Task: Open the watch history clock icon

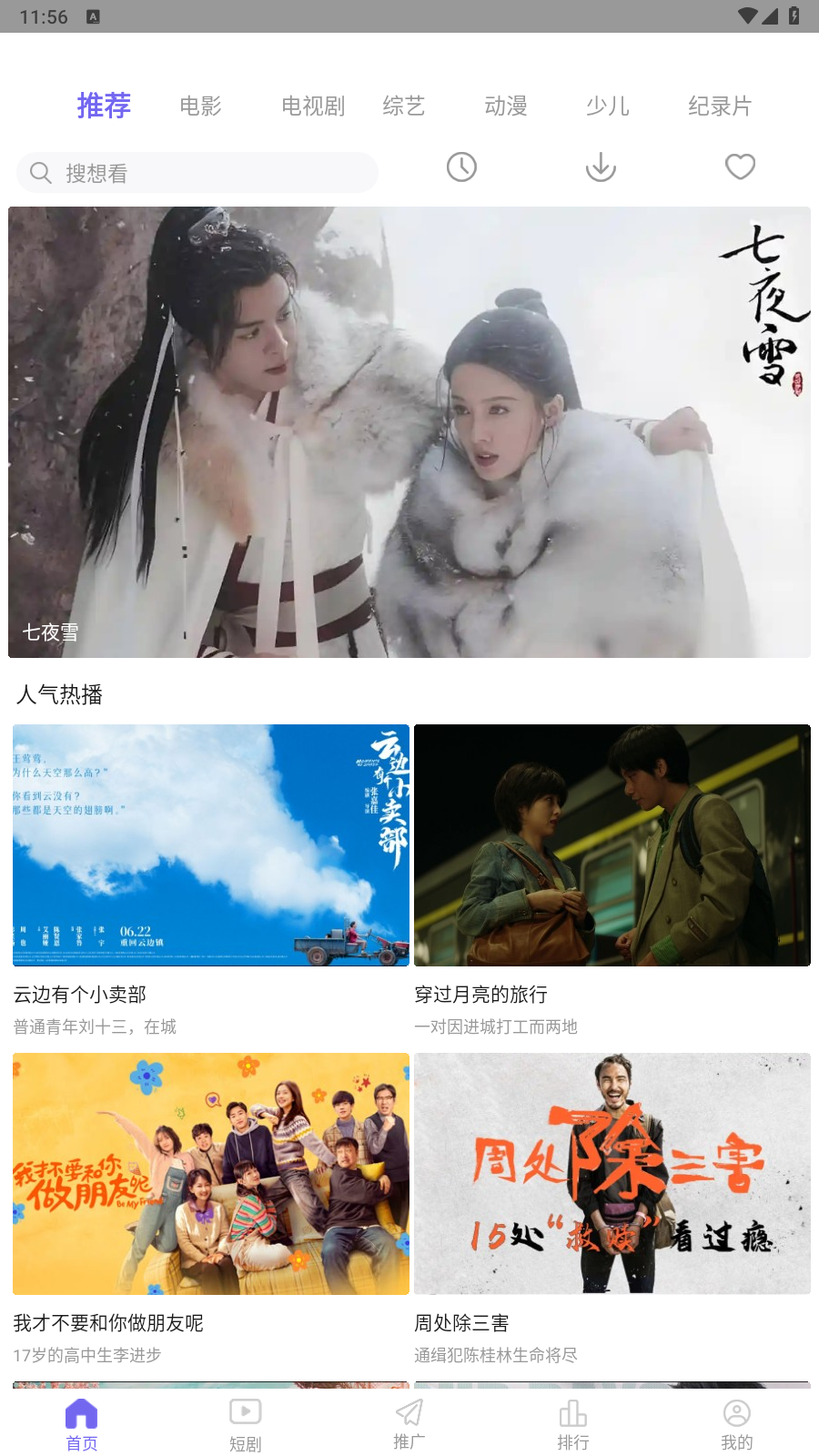Action: (461, 167)
